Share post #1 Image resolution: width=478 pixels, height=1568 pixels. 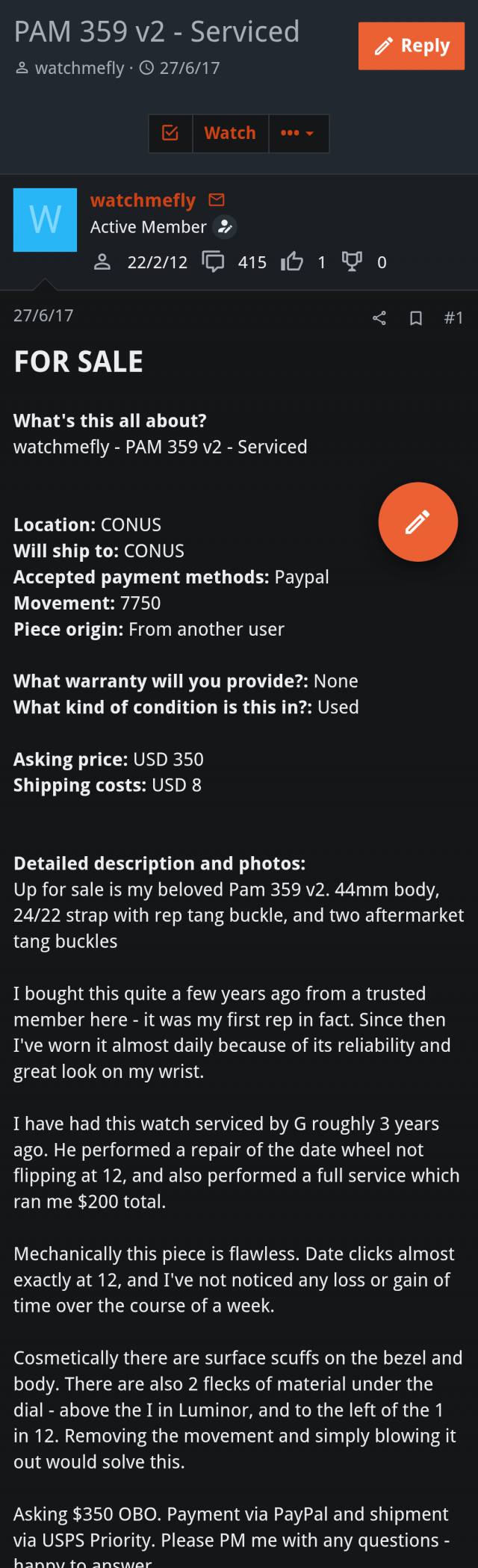coord(379,318)
